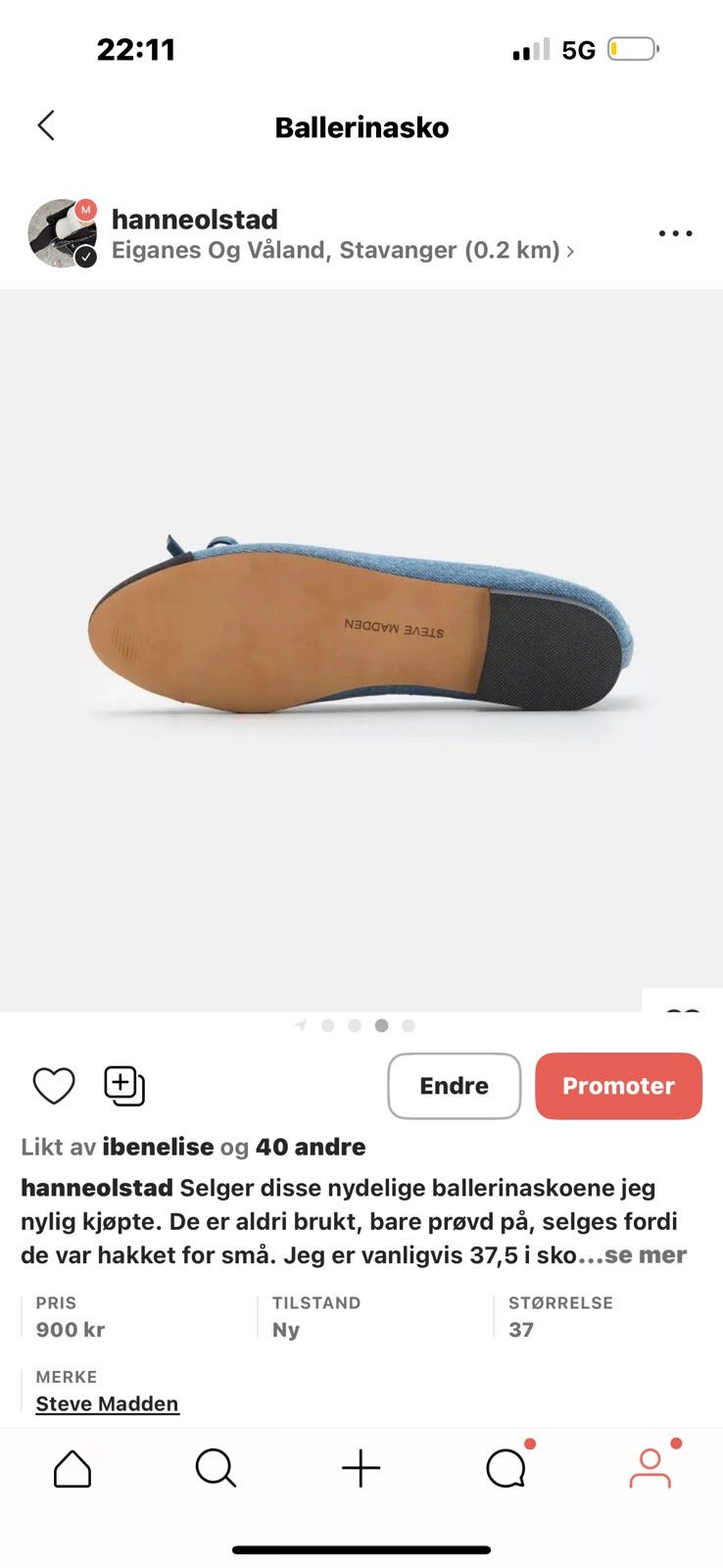Open the three-dot options icon
This screenshot has width=723, height=1568.
coord(674,233)
